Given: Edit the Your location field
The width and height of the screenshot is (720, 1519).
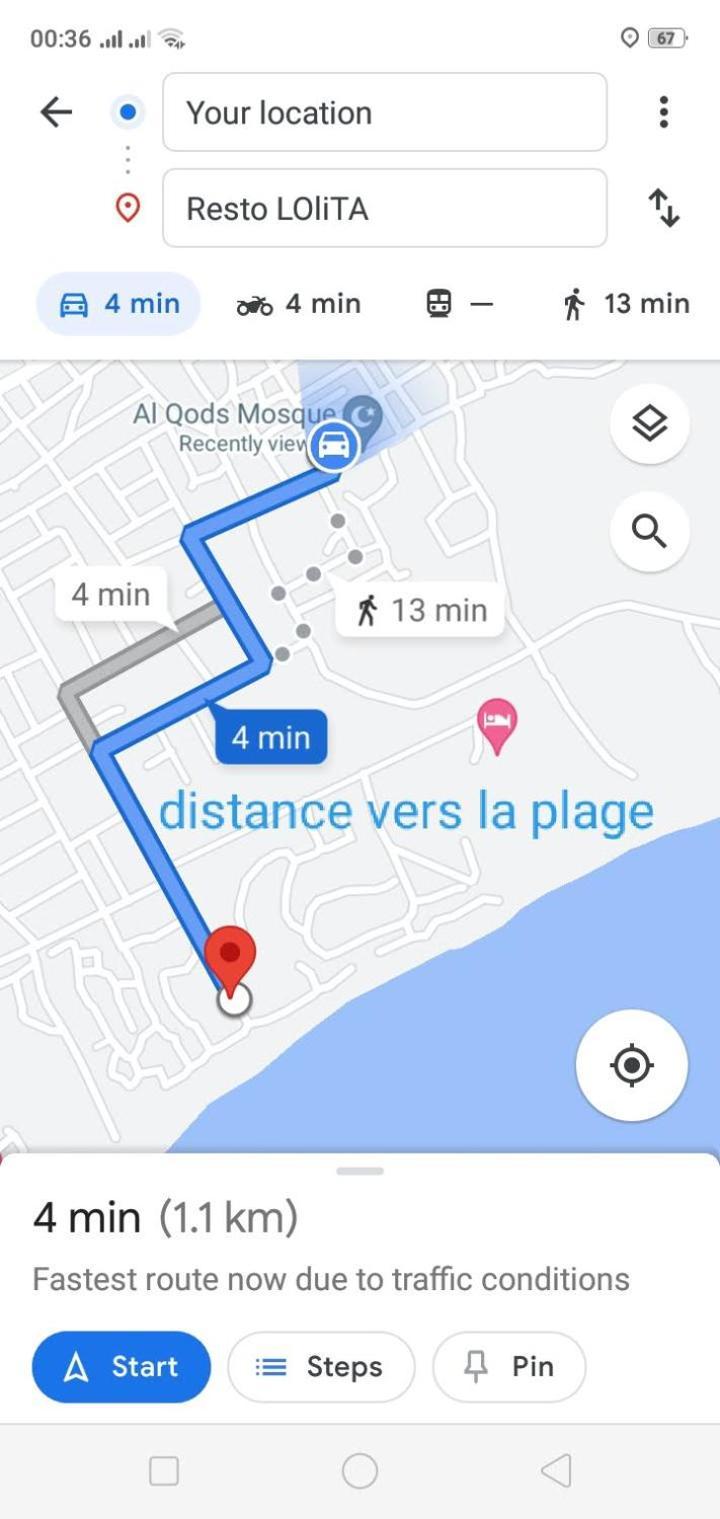Looking at the screenshot, I should pyautogui.click(x=384, y=112).
